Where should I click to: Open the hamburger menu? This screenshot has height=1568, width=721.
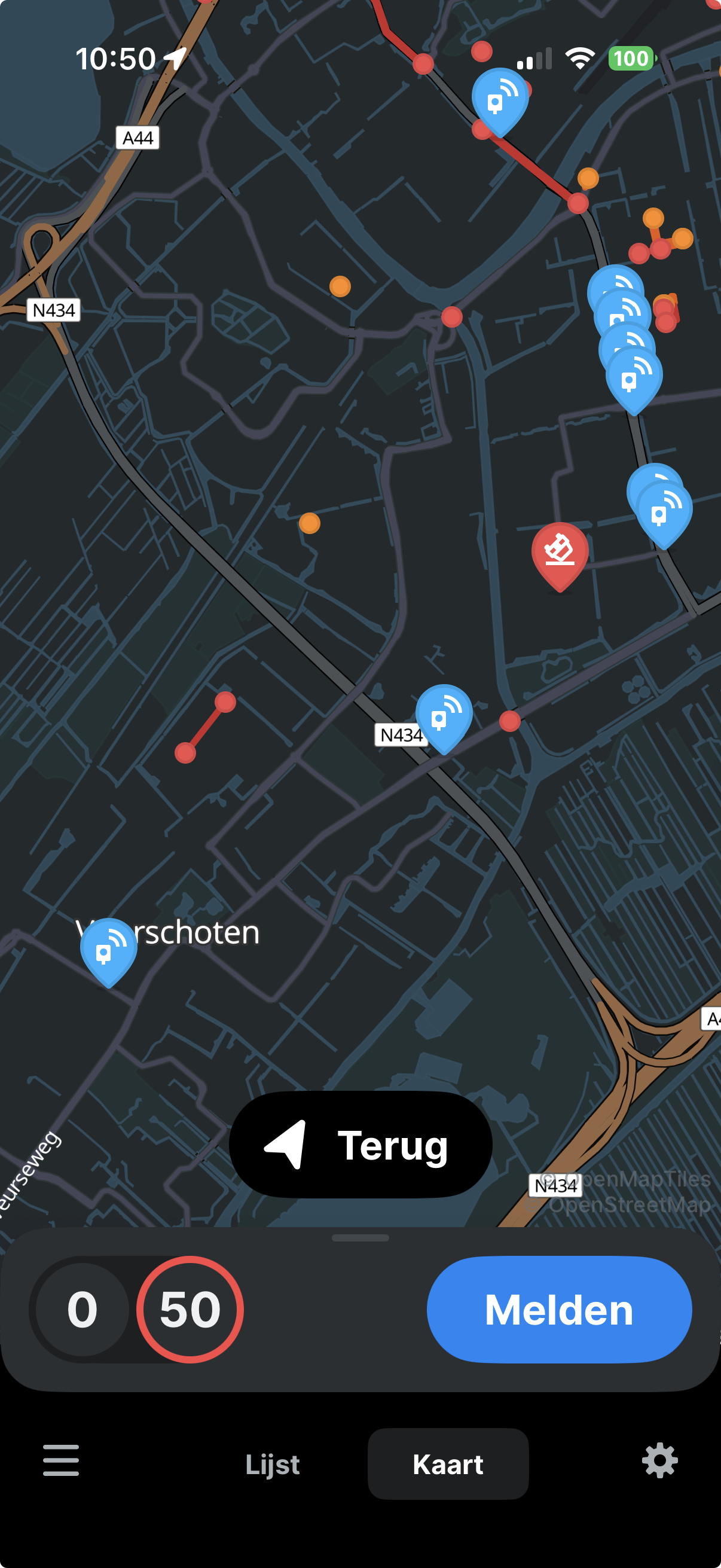61,1460
